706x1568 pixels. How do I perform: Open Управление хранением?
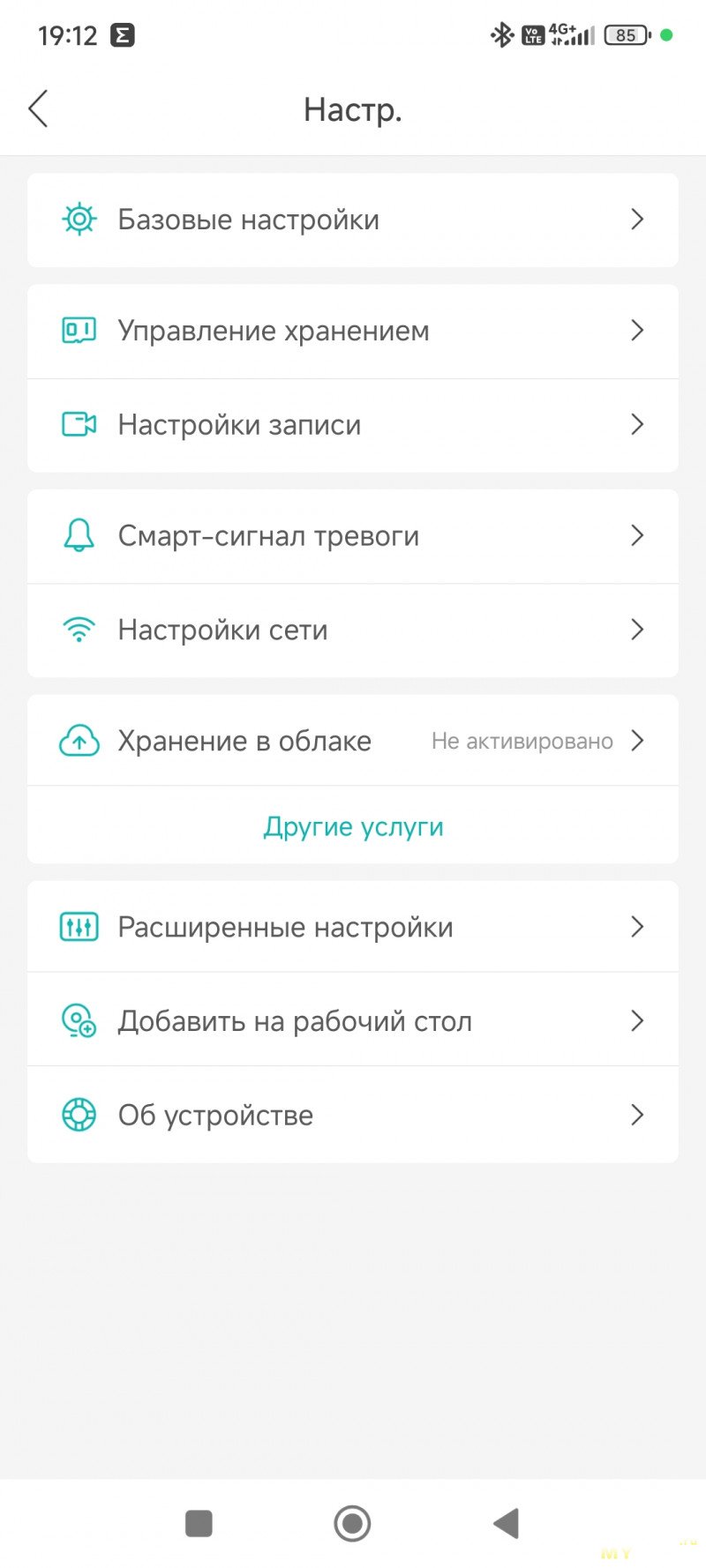pos(353,331)
